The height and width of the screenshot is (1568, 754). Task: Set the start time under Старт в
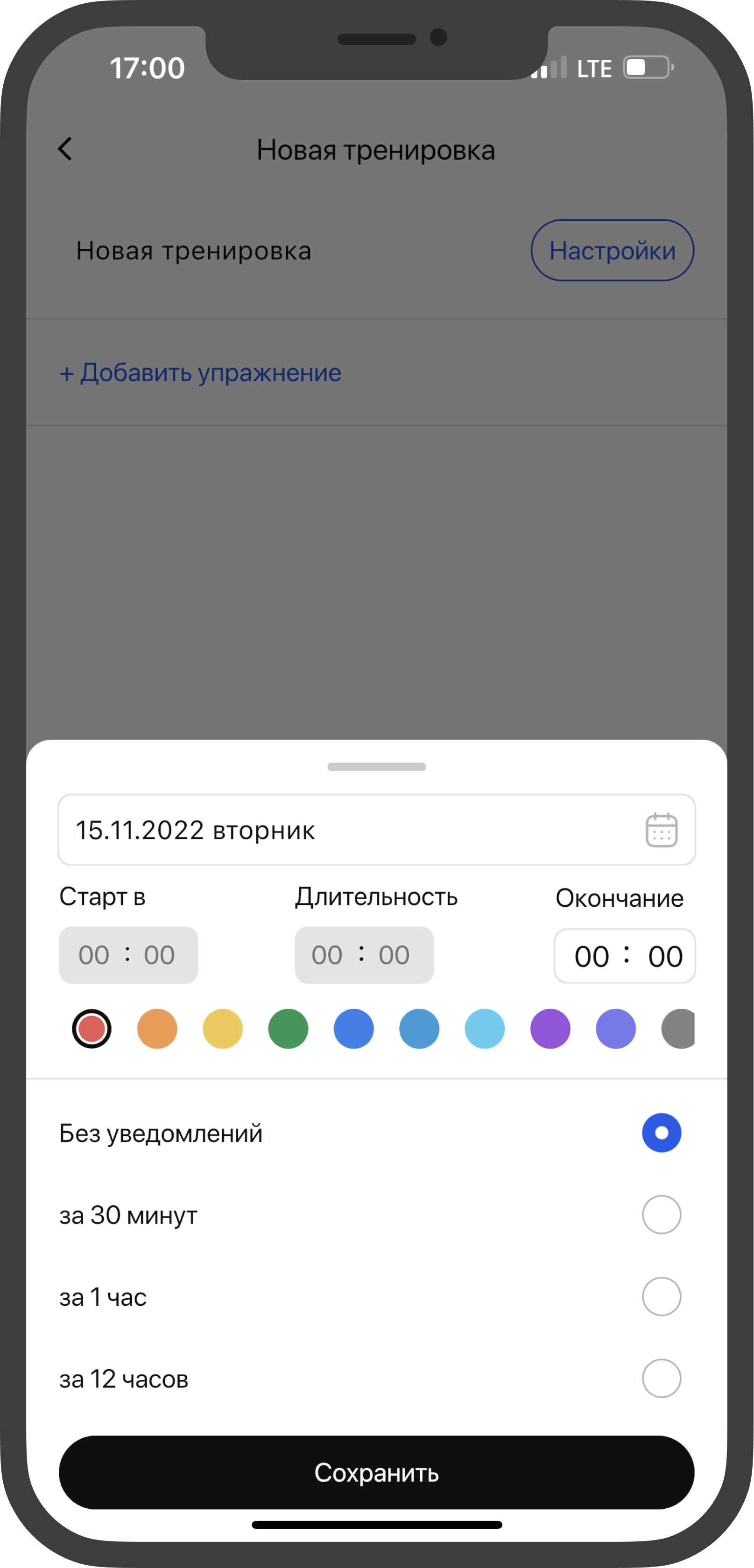(x=128, y=955)
